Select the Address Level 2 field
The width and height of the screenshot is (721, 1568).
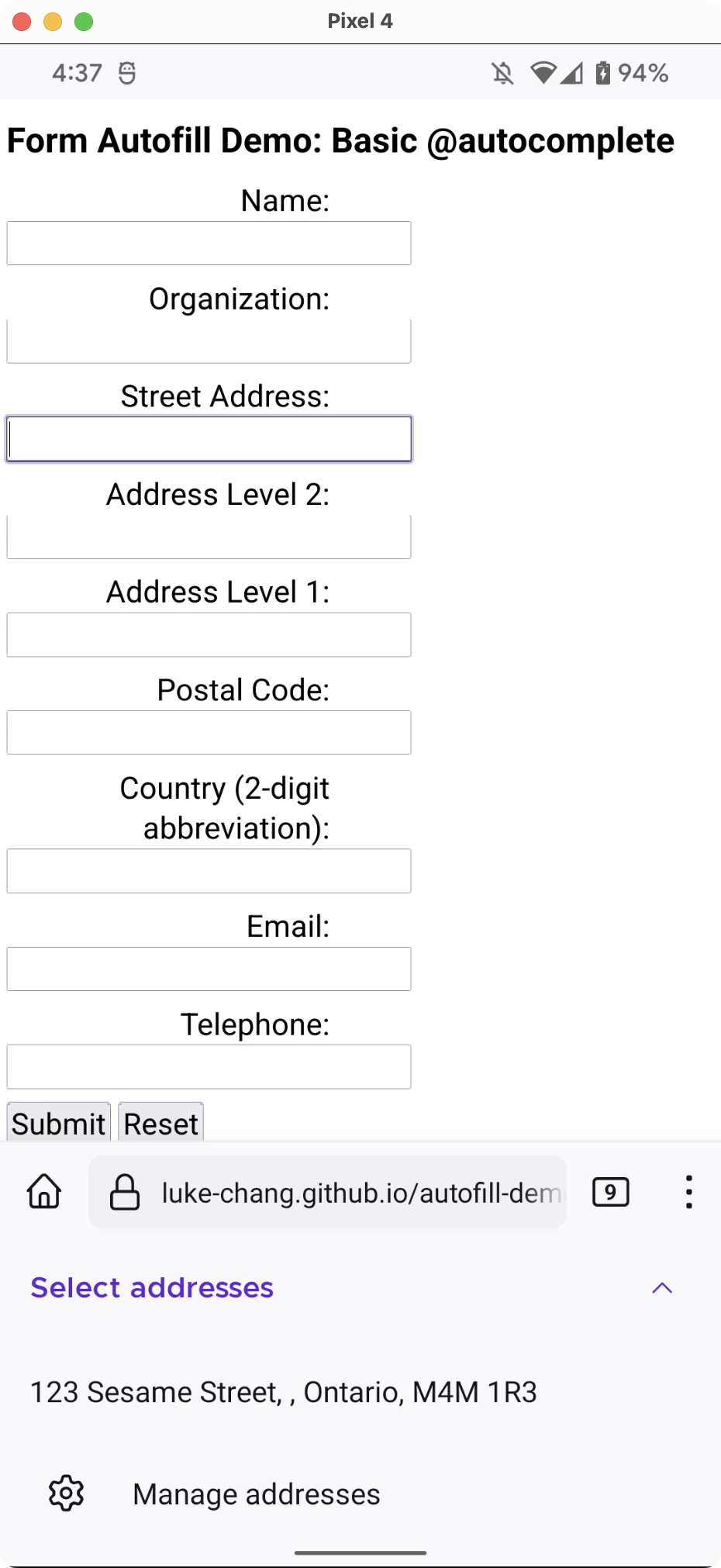209,537
